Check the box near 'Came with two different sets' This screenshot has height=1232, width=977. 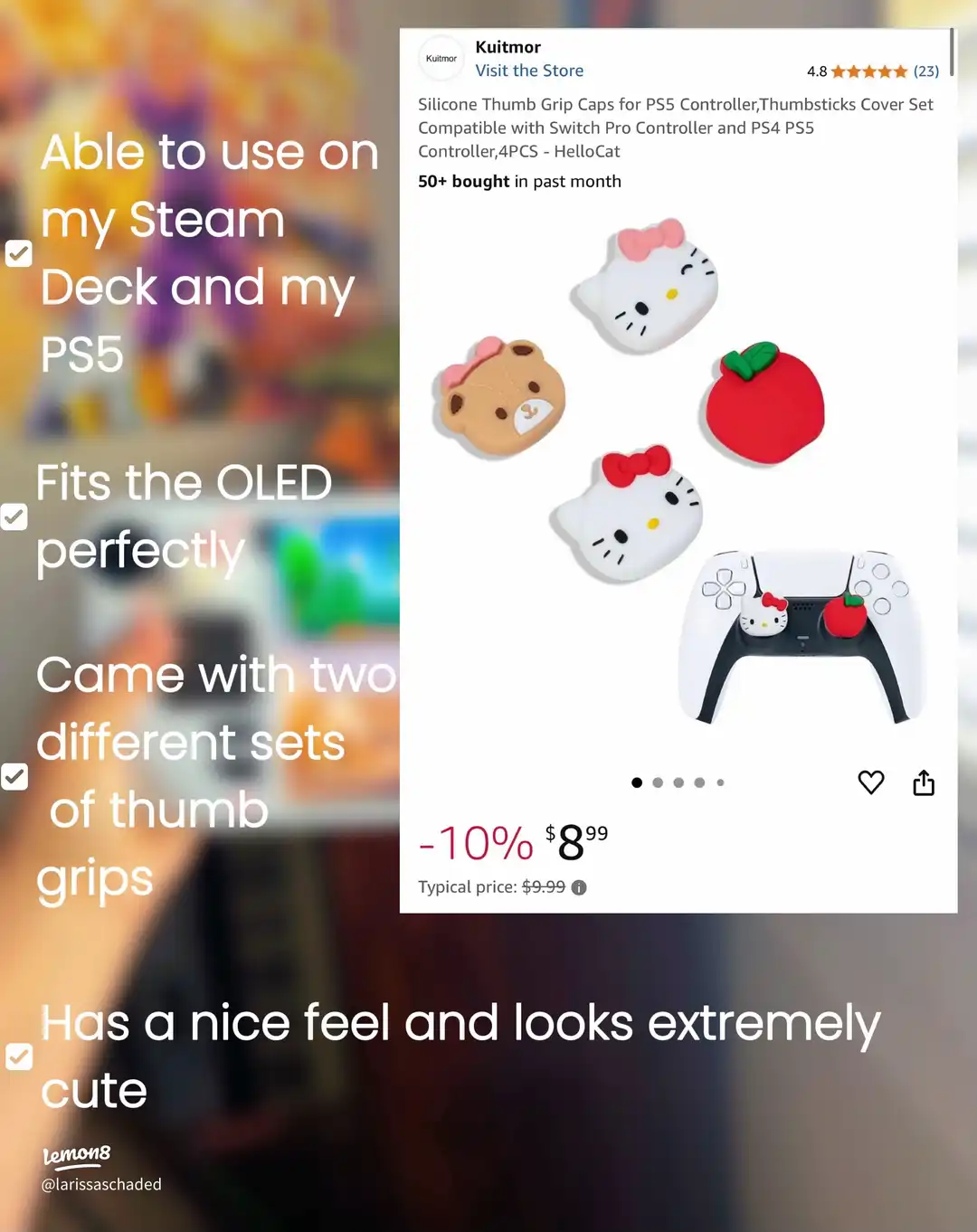(x=14, y=775)
